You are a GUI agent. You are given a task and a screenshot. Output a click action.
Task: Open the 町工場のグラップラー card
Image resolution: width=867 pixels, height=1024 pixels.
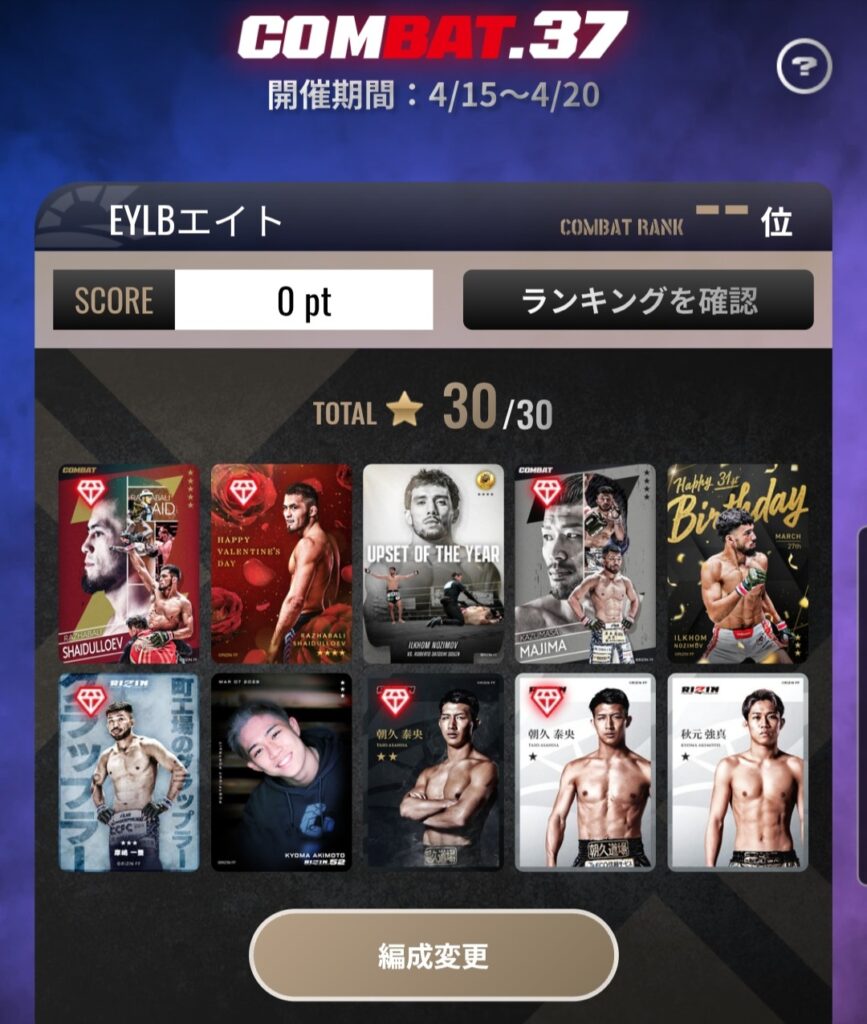coord(128,772)
